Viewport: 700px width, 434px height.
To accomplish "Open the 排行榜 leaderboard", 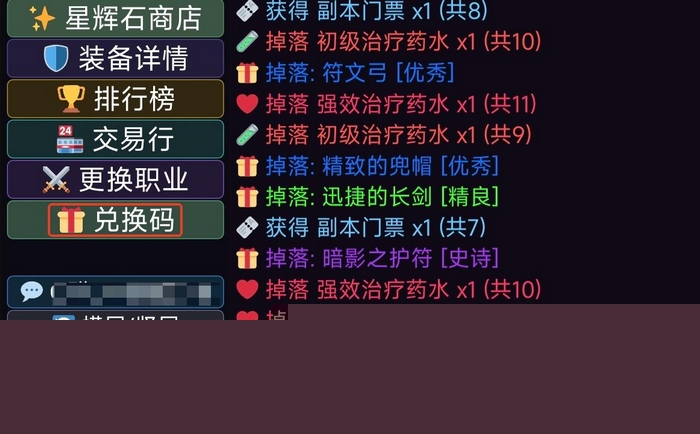I will click(x=115, y=99).
